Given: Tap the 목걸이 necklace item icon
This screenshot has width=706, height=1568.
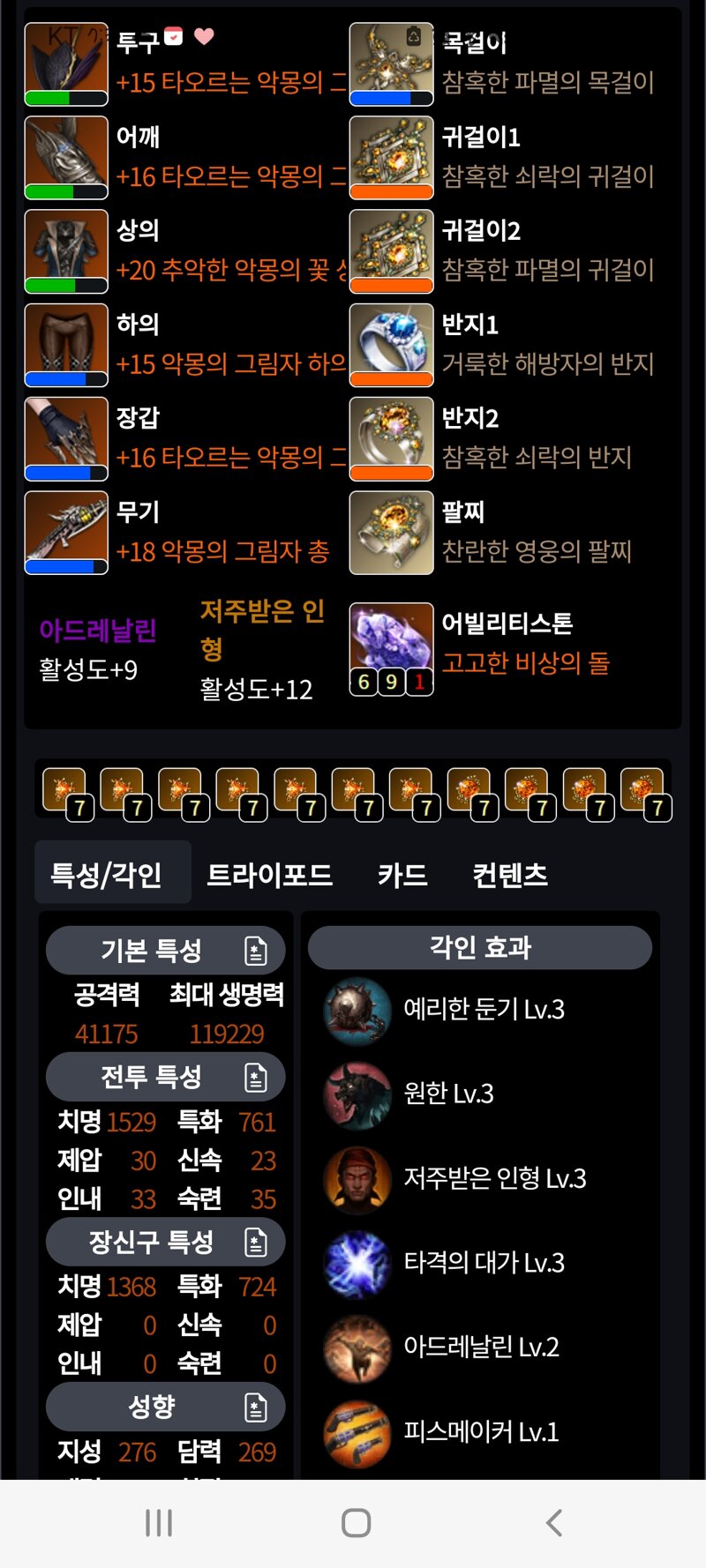Looking at the screenshot, I should [x=391, y=63].
